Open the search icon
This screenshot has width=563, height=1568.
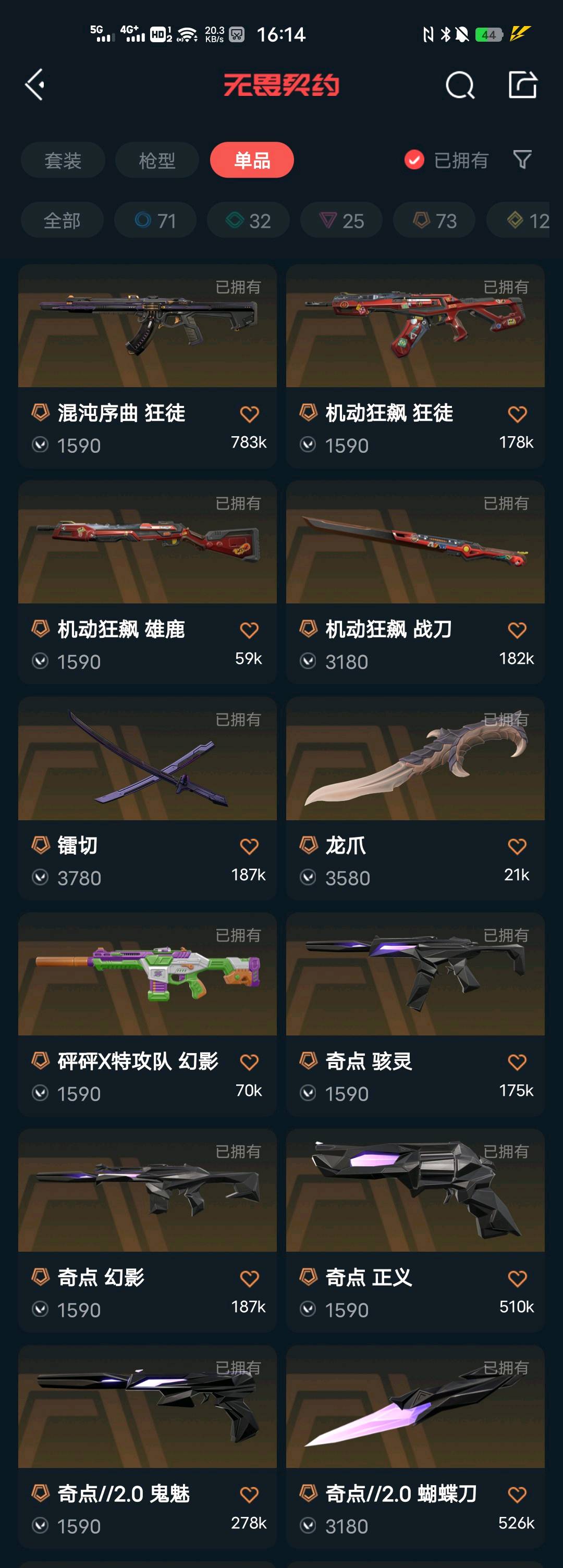click(460, 84)
